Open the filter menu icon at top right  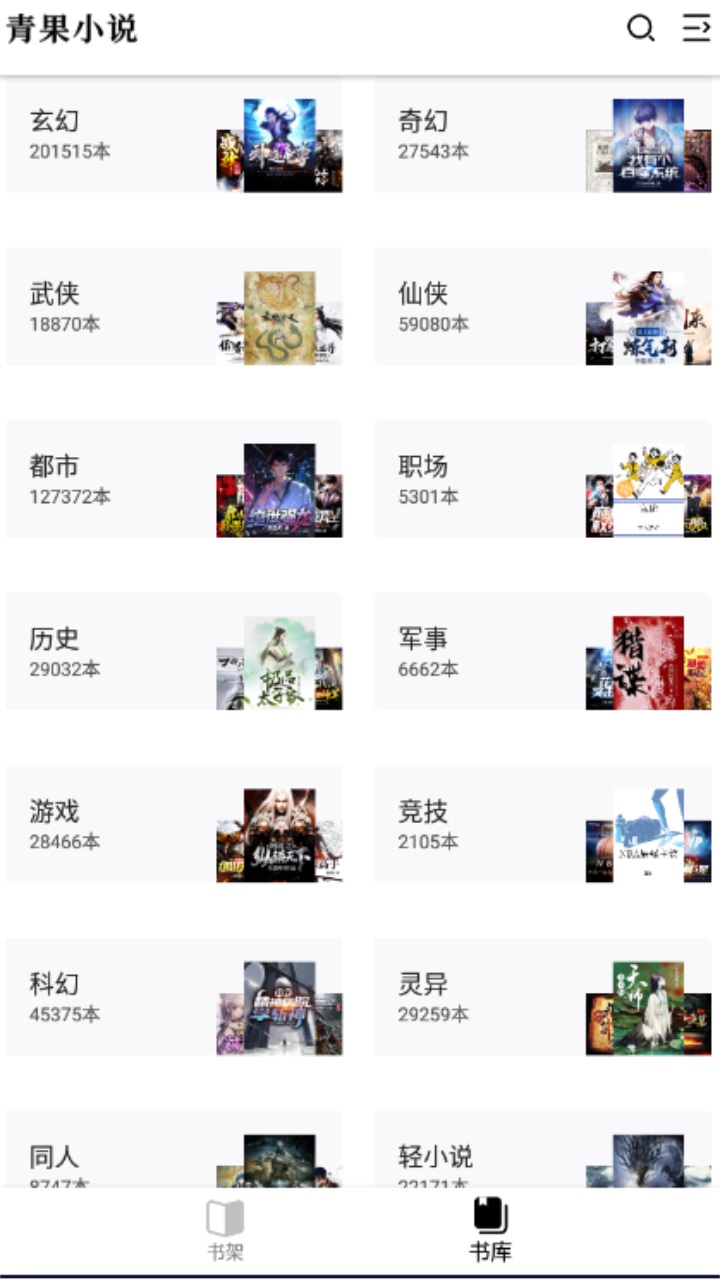tap(697, 30)
